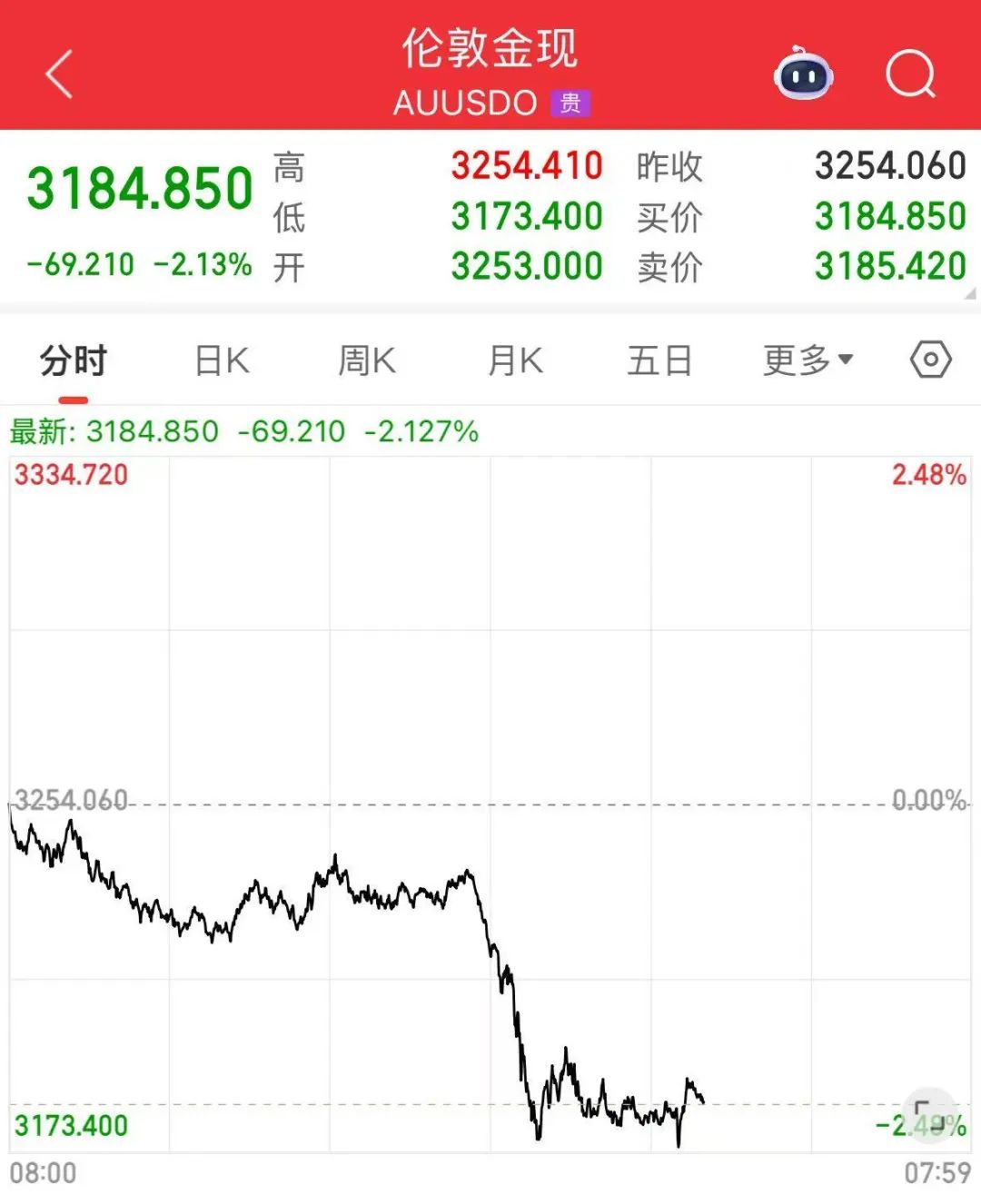Switch to the 日K chart tab
Viewport: 981px width, 1204px height.
(222, 361)
